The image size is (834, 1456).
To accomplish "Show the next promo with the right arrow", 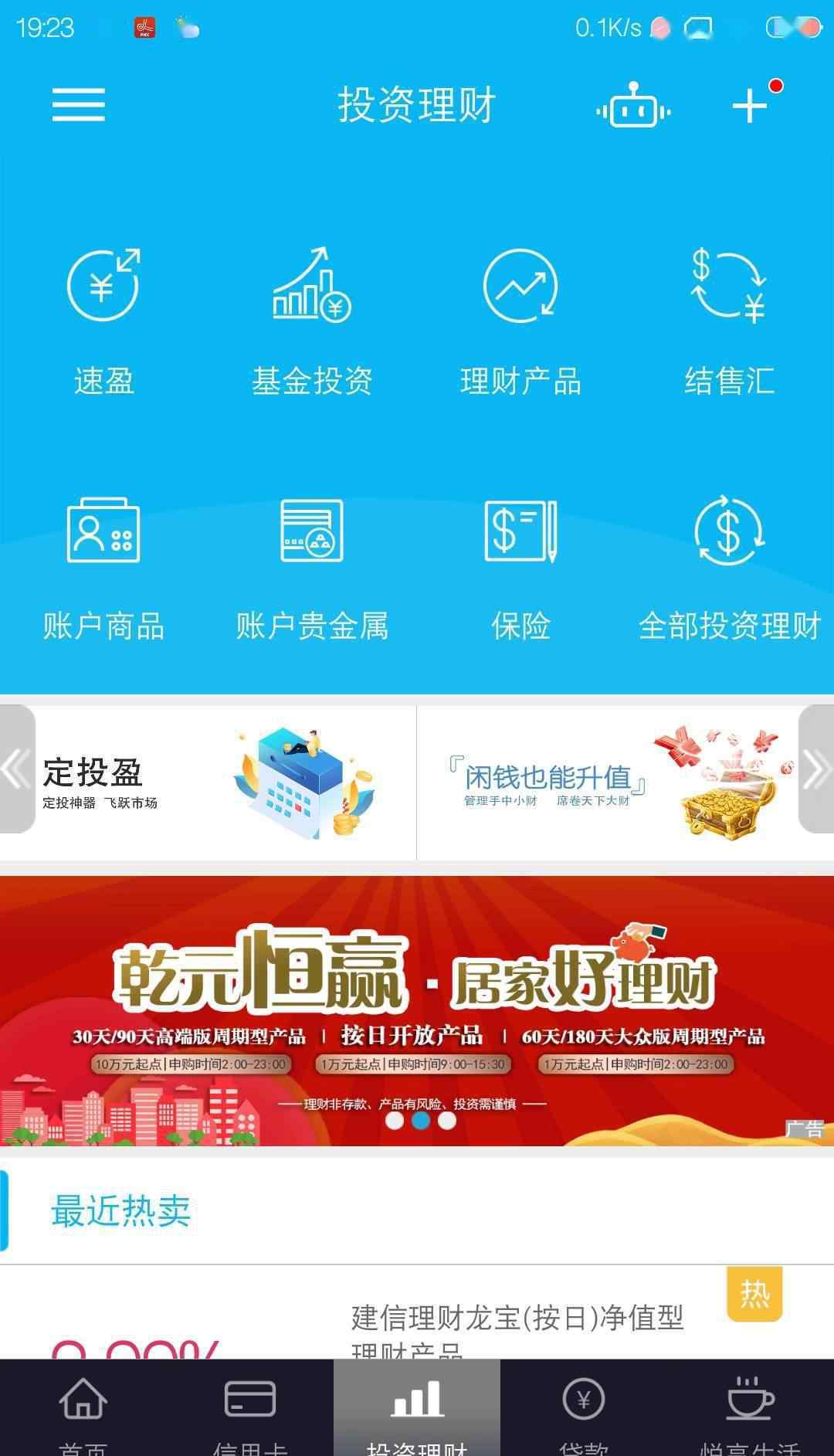I will 816,769.
